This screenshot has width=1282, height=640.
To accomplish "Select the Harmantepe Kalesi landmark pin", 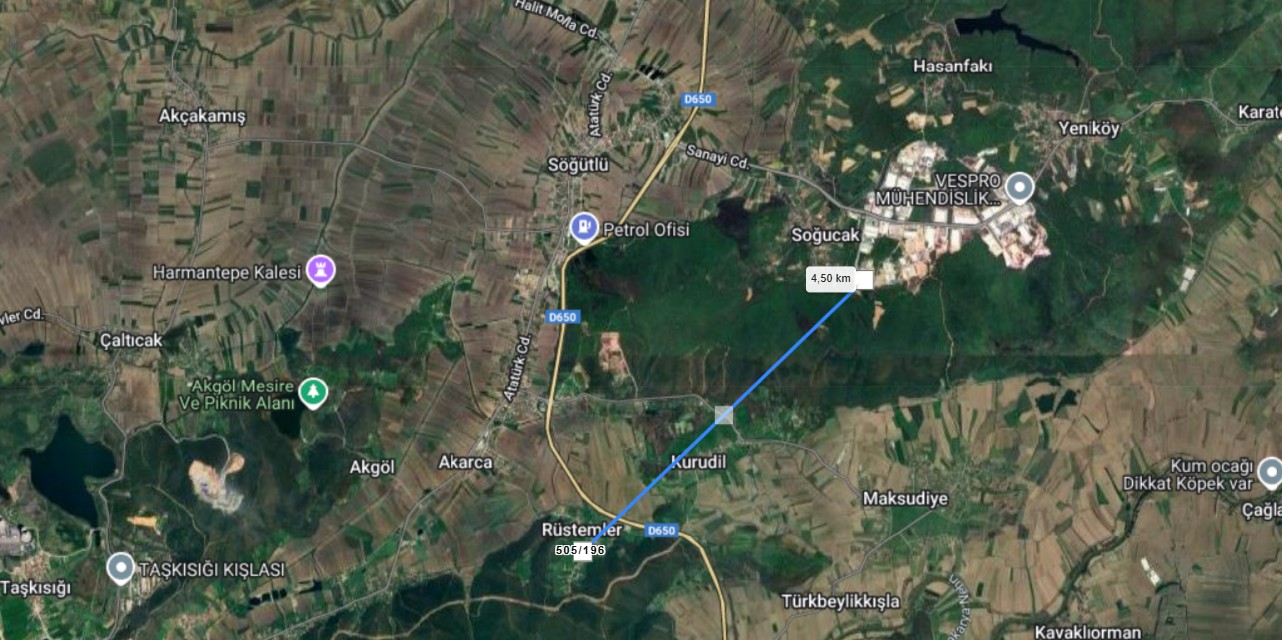I will (320, 270).
